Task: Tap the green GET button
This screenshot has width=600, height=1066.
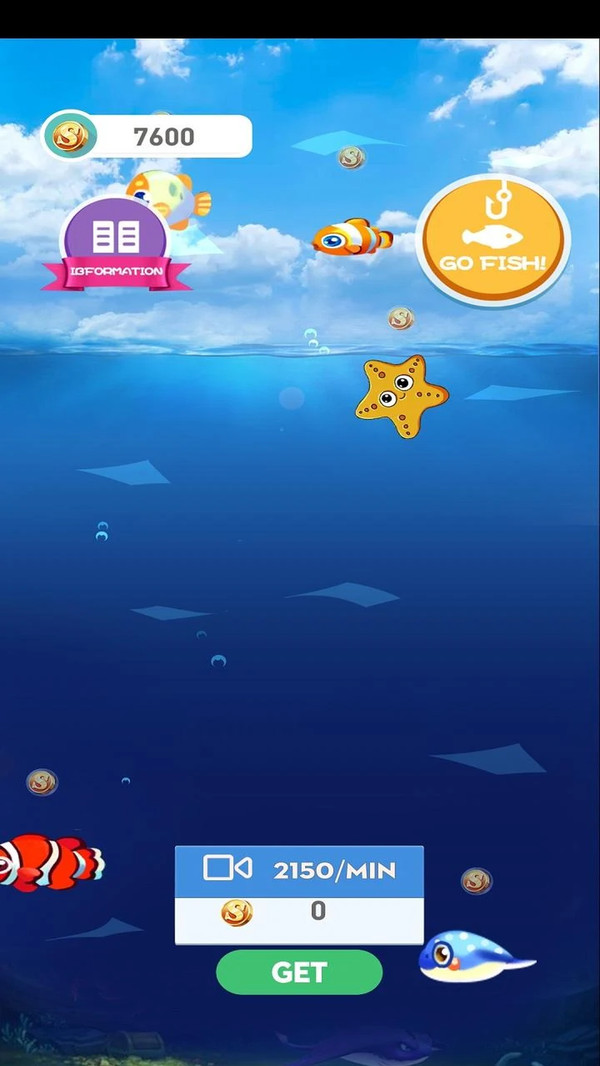Action: (299, 972)
